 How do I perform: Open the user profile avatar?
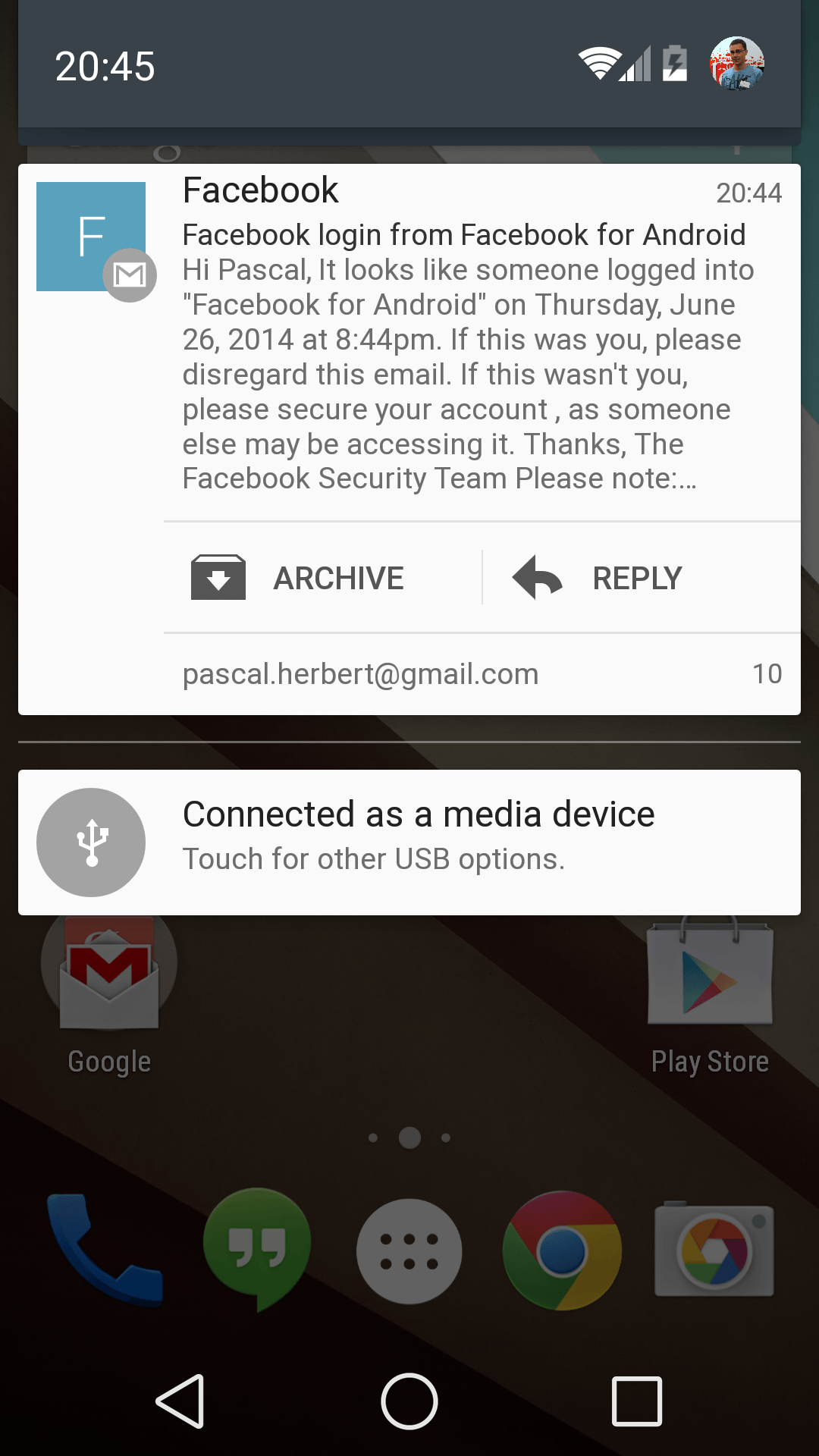click(x=736, y=64)
